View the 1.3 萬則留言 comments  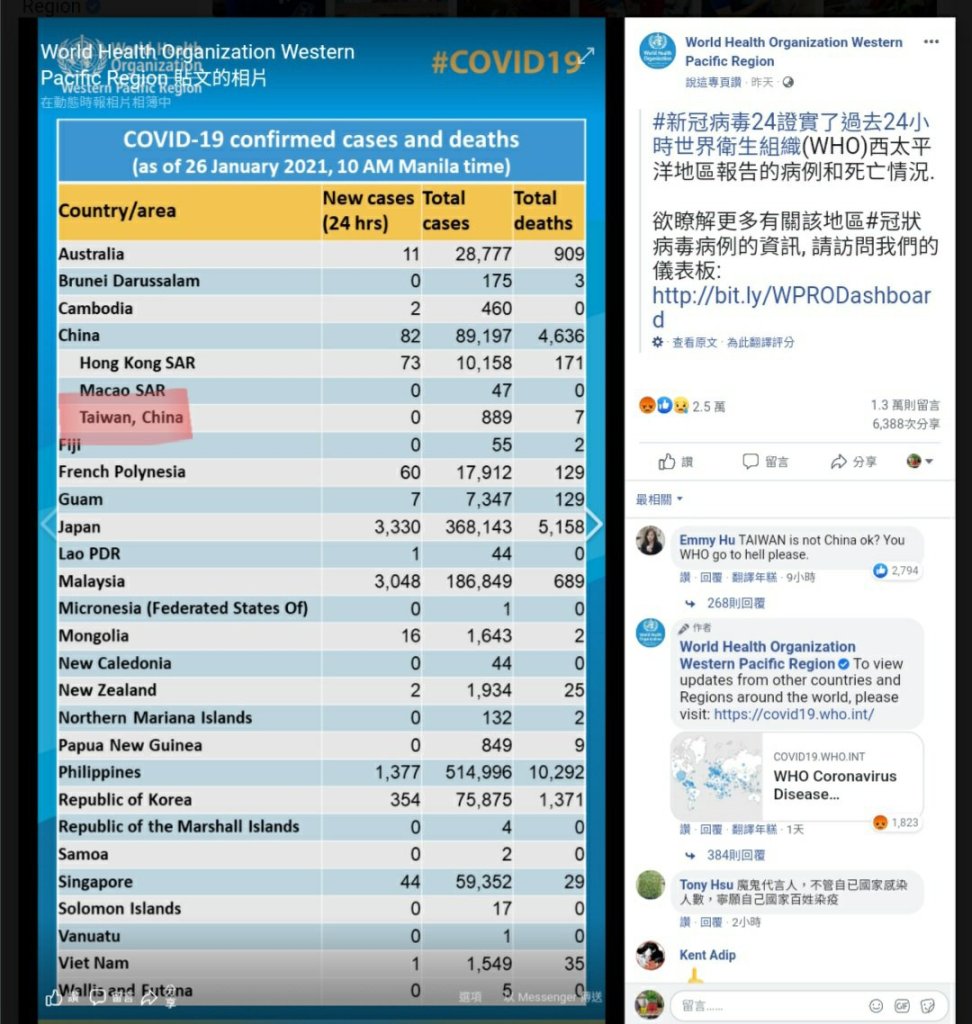(905, 405)
